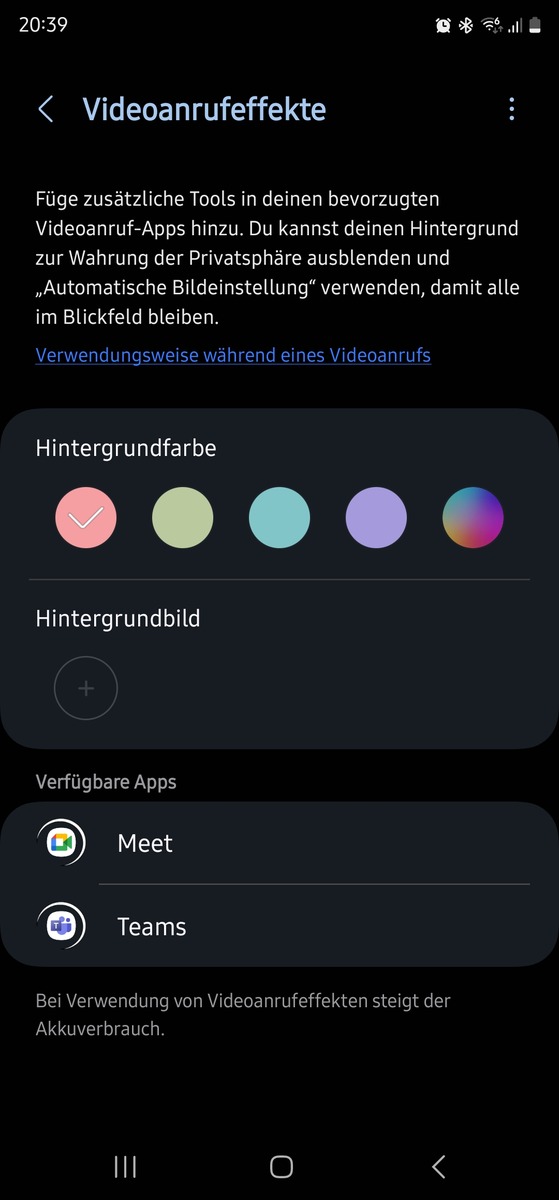Open the Meet app entry
The height and width of the screenshot is (1200, 559).
[279, 843]
